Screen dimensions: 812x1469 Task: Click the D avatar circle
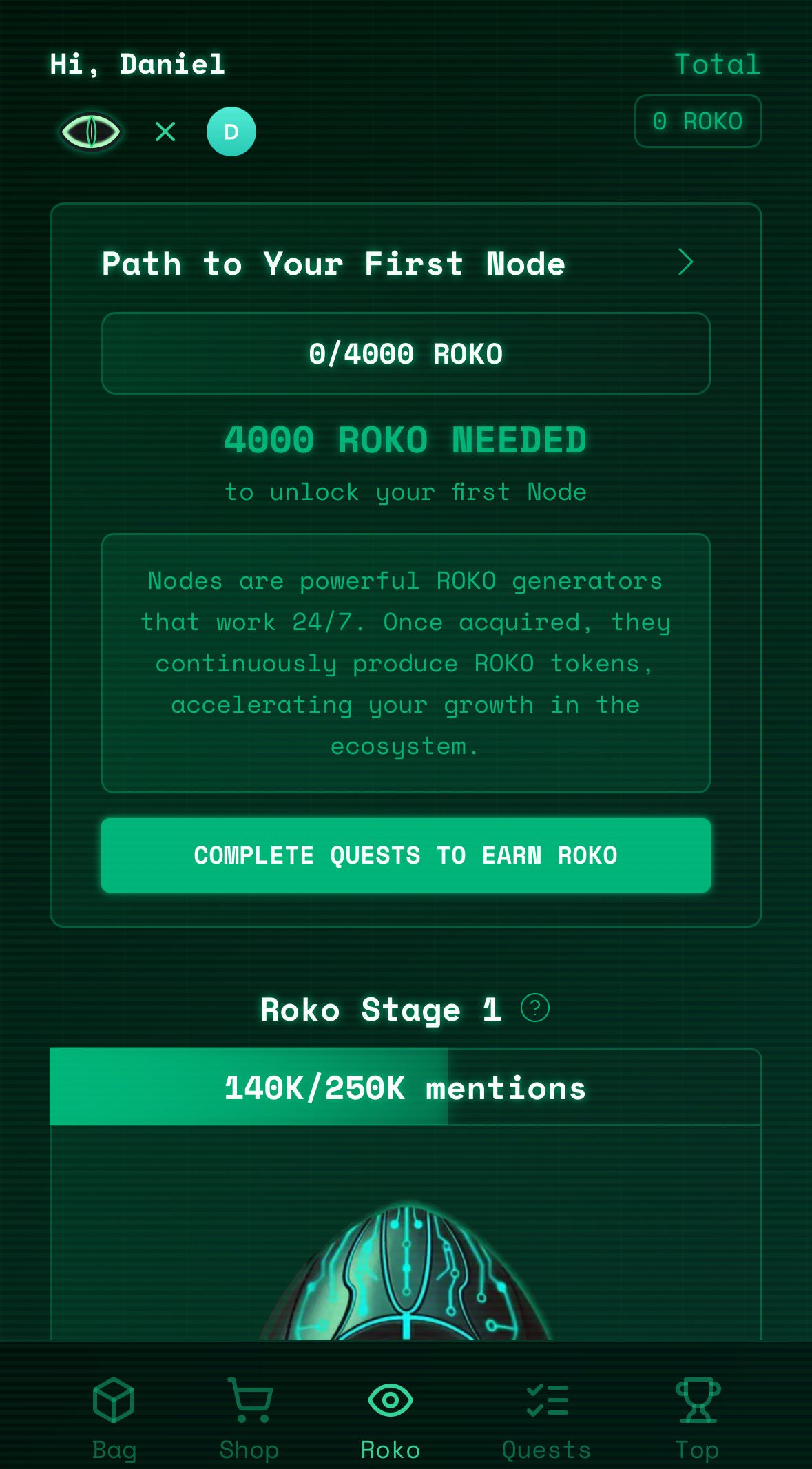[231, 132]
